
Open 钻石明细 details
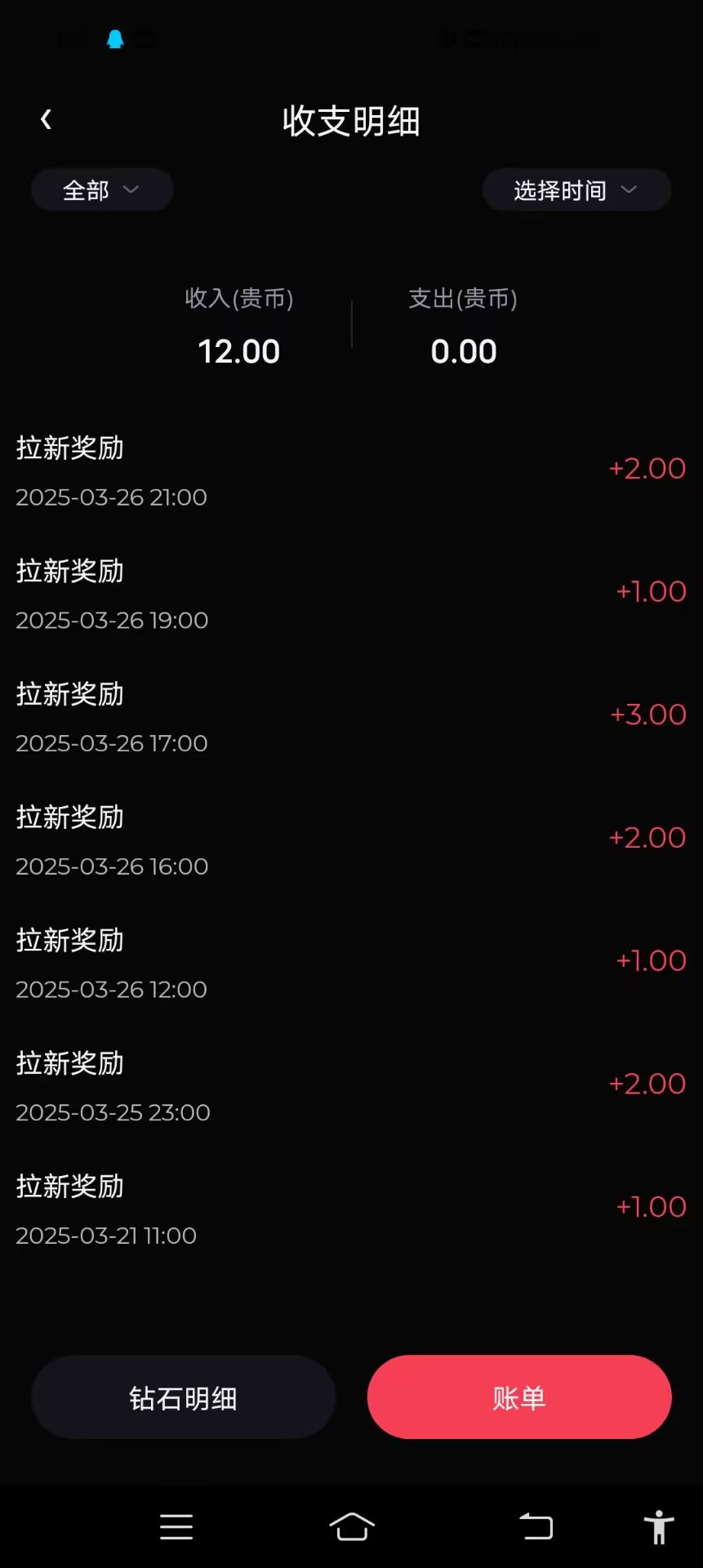click(184, 1397)
